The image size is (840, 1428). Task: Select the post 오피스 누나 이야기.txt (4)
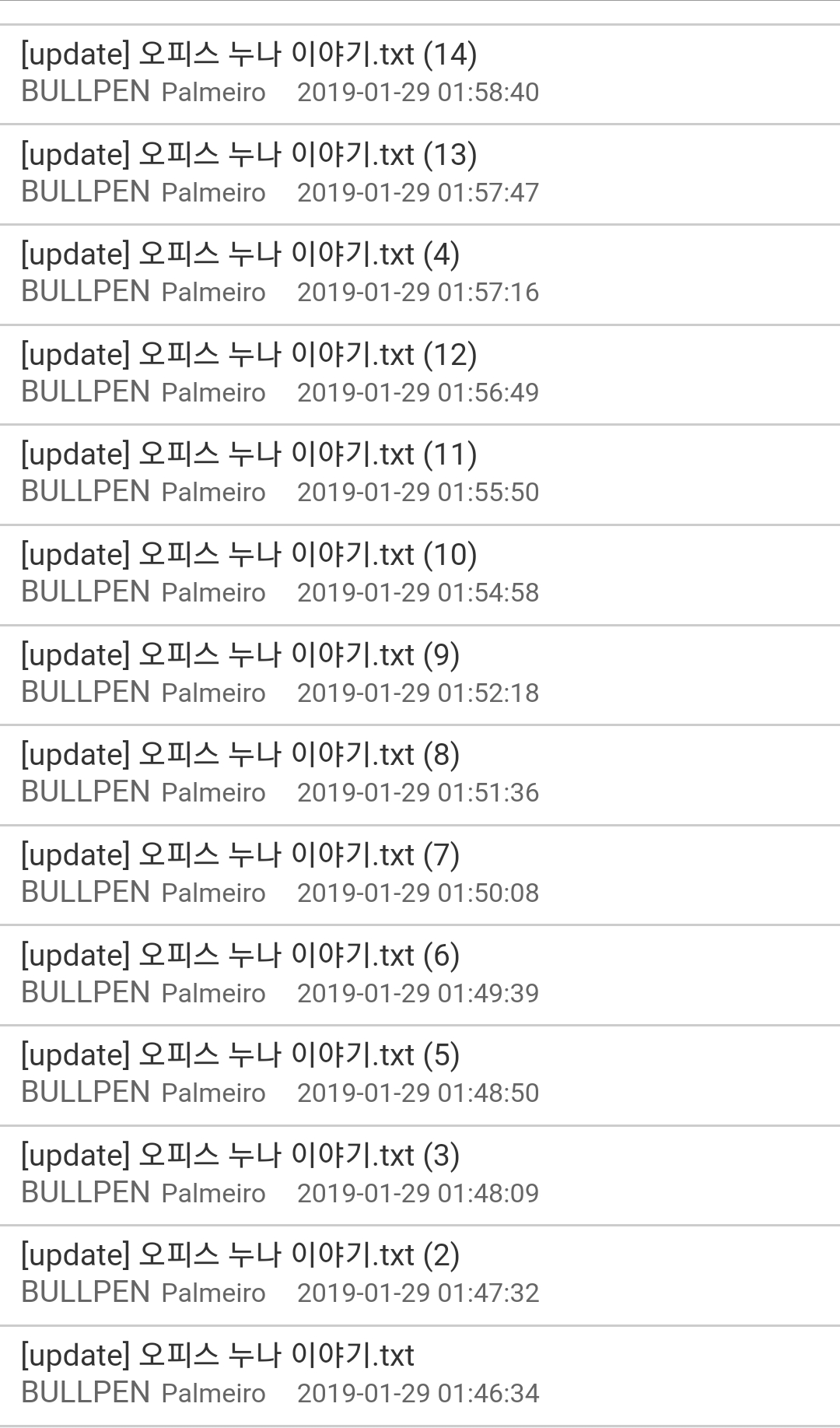[241, 254]
